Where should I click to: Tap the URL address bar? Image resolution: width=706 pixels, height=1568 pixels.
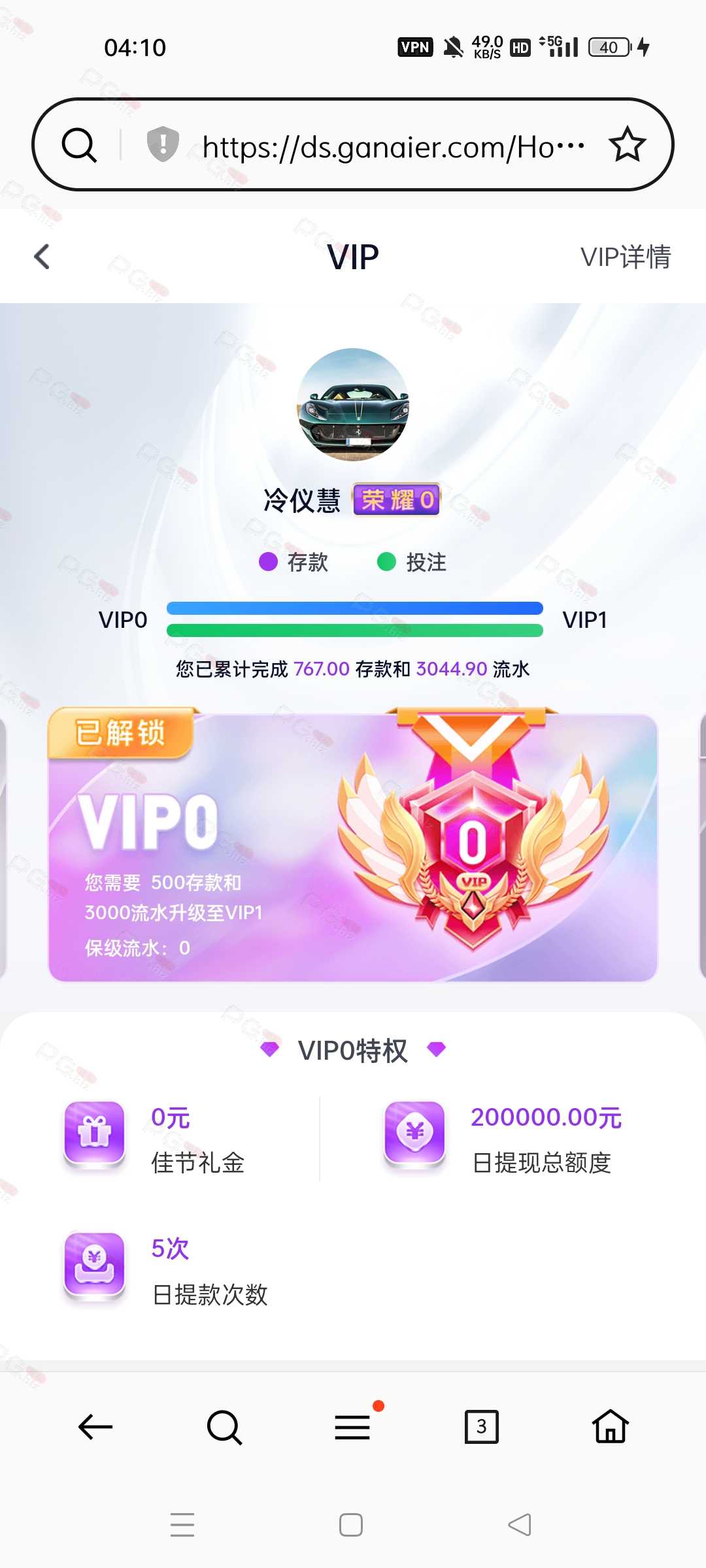point(392,146)
